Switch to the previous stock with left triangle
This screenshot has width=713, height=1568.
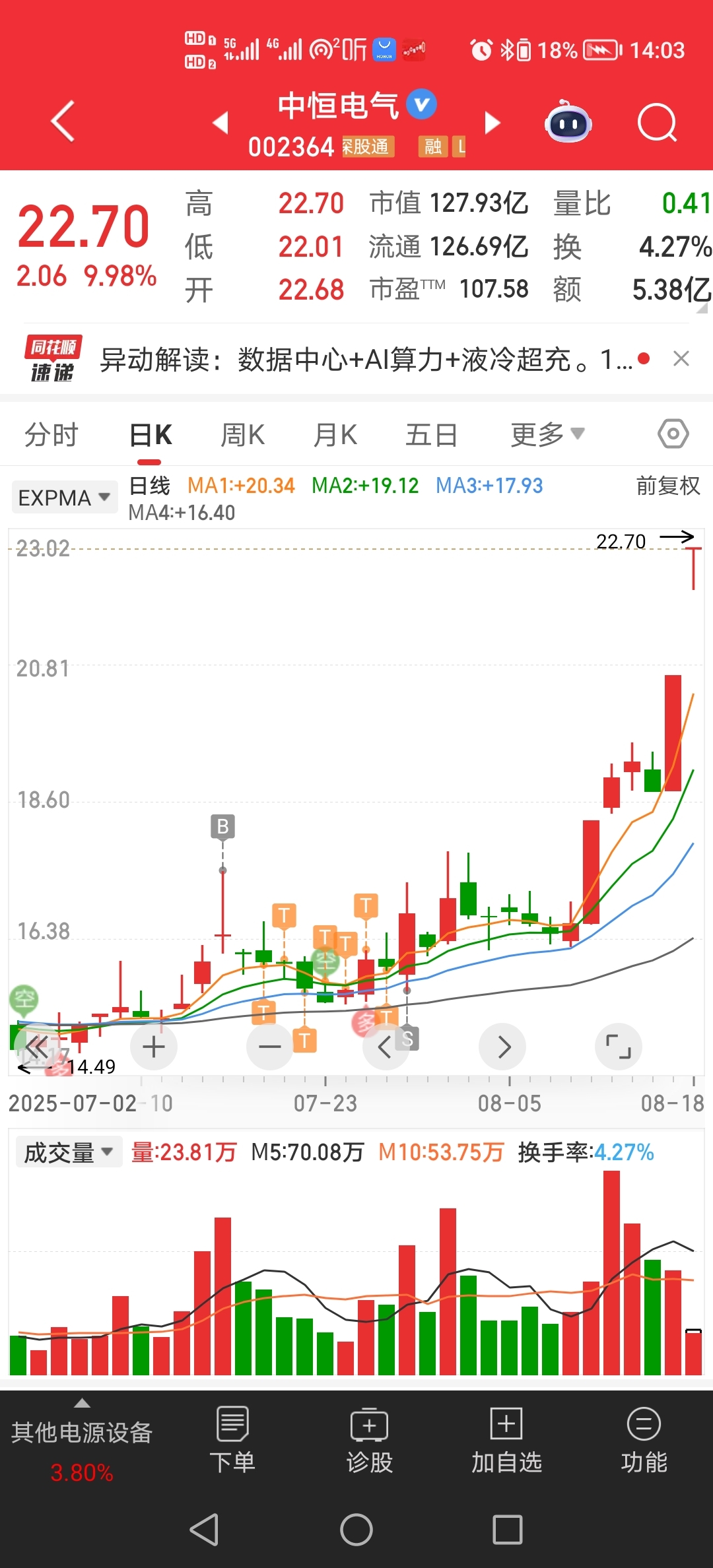pyautogui.click(x=221, y=122)
